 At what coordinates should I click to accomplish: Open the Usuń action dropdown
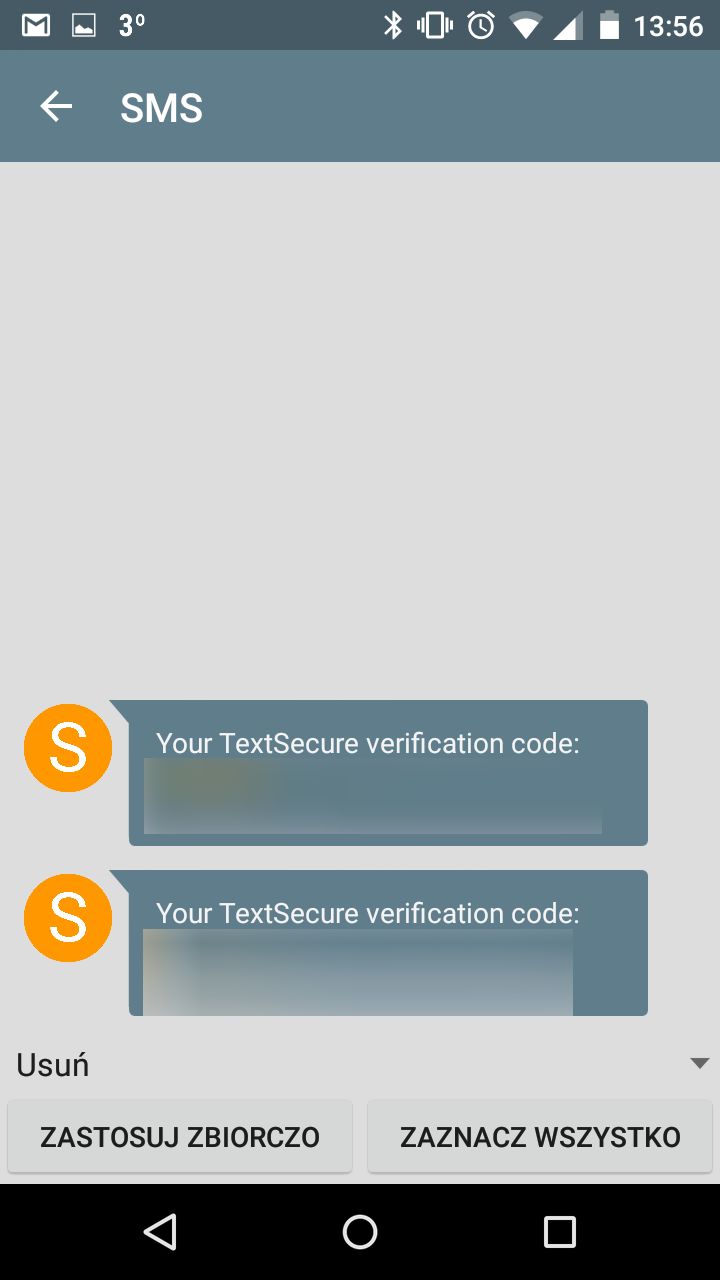pos(360,1065)
